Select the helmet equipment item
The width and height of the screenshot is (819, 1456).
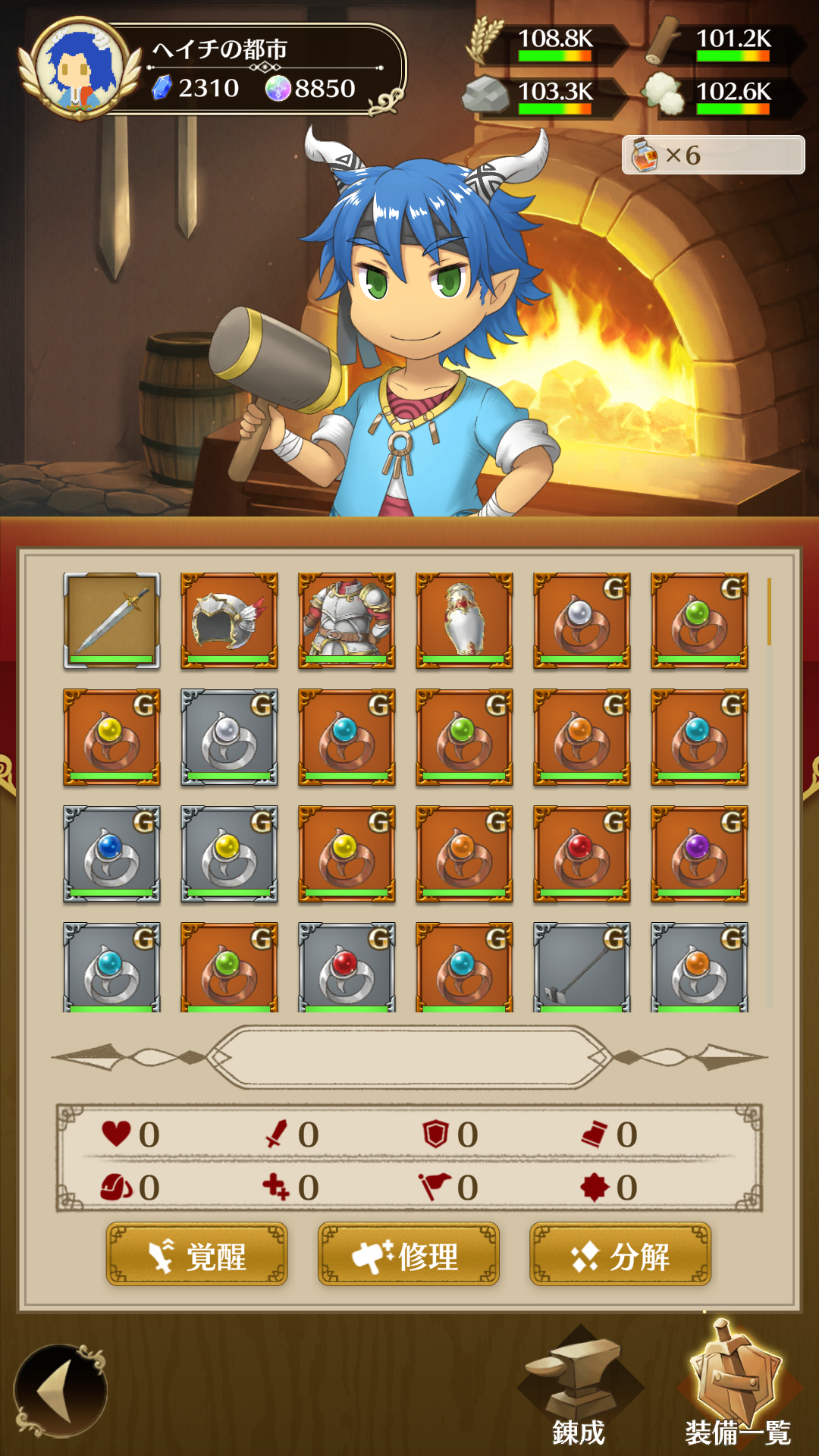coord(229,620)
